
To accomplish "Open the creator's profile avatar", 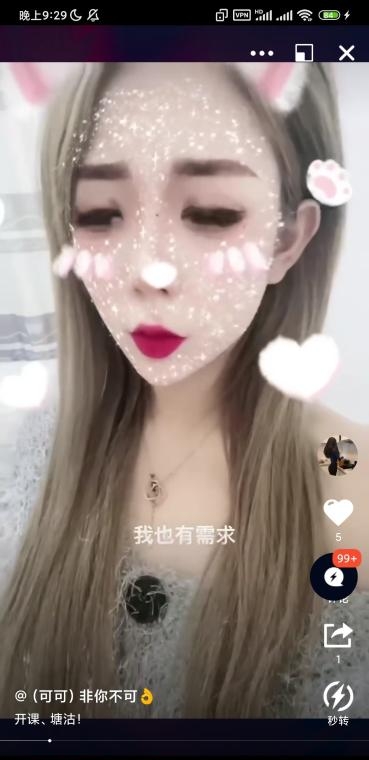I will click(x=338, y=457).
